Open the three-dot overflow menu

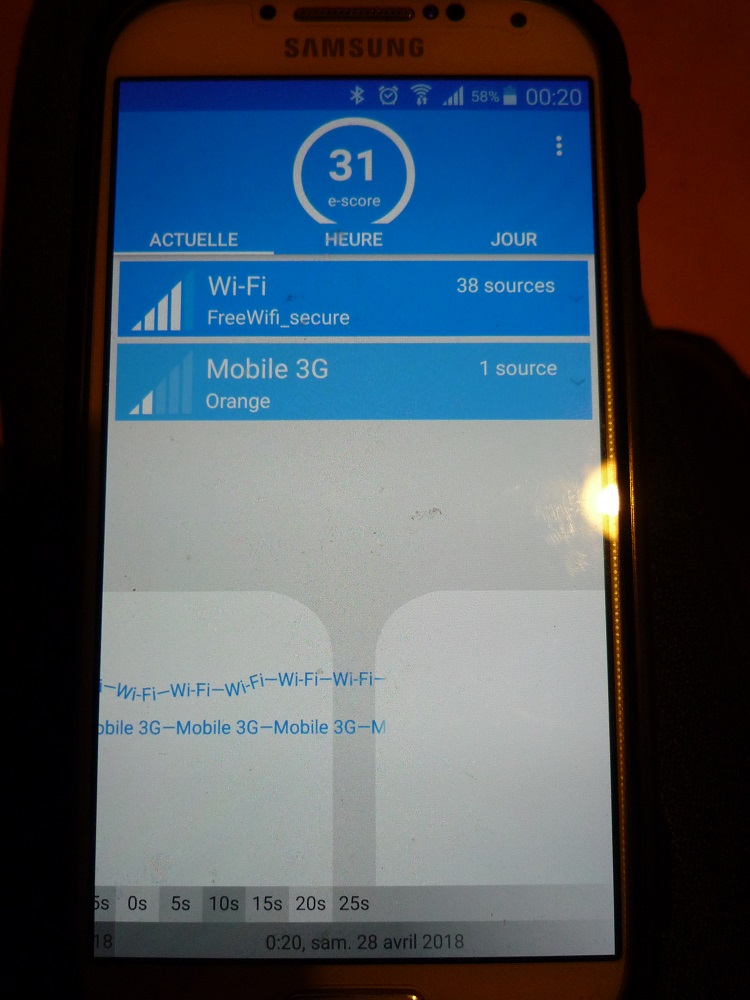point(558,147)
